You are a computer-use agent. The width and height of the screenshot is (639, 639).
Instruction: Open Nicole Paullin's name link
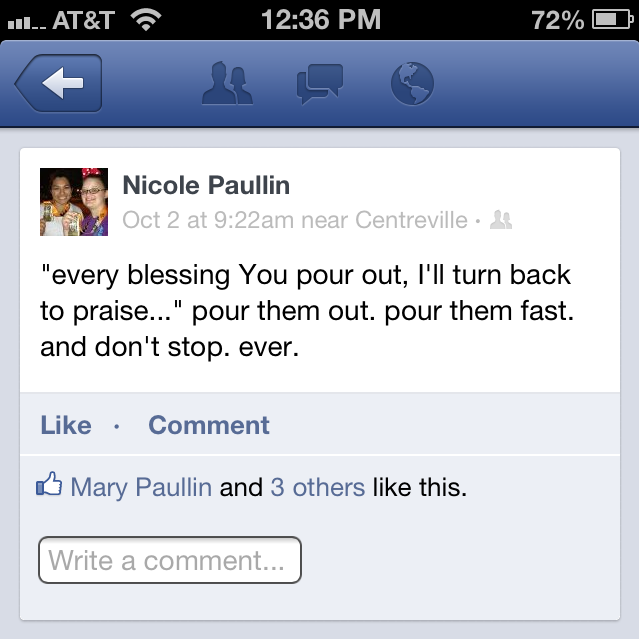coord(206,185)
